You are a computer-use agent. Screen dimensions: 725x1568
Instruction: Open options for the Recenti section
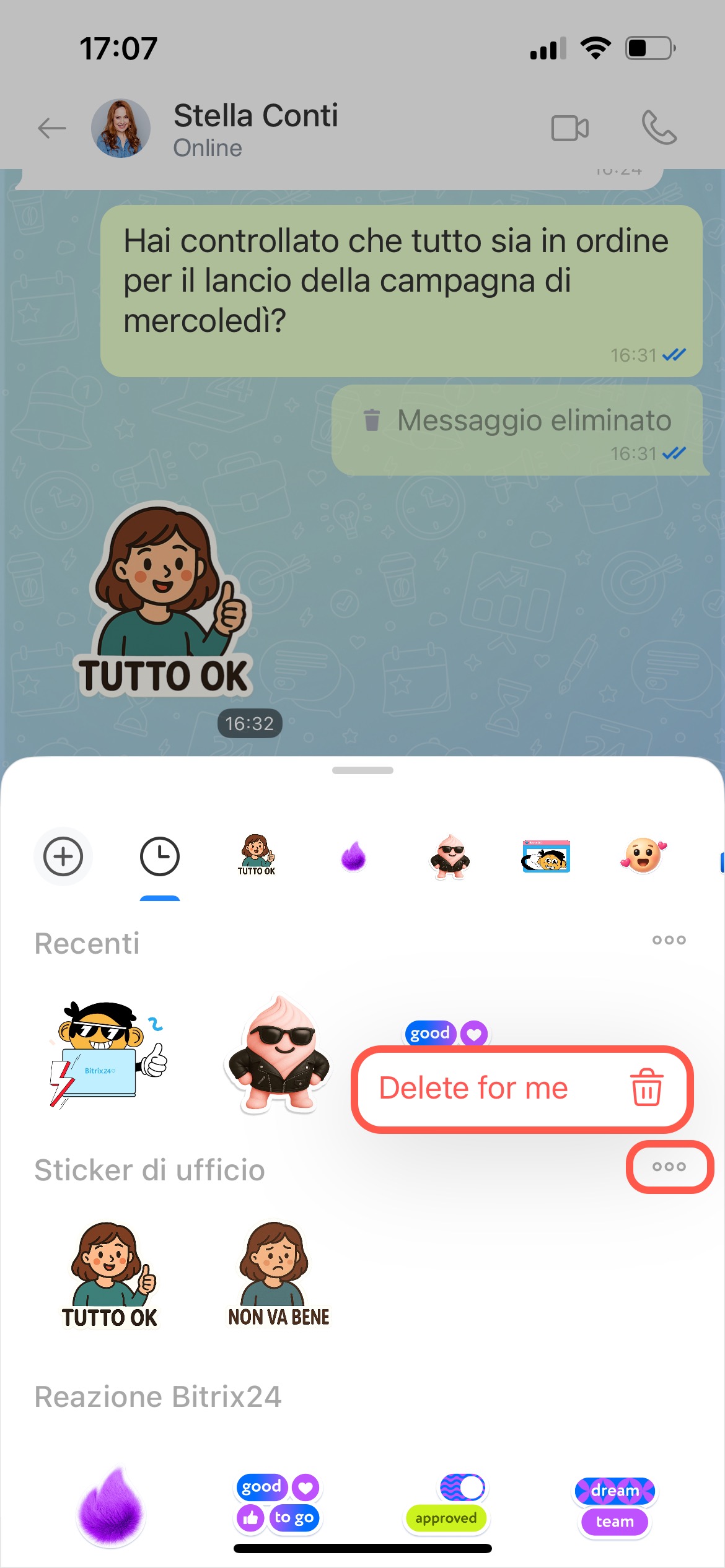point(669,940)
